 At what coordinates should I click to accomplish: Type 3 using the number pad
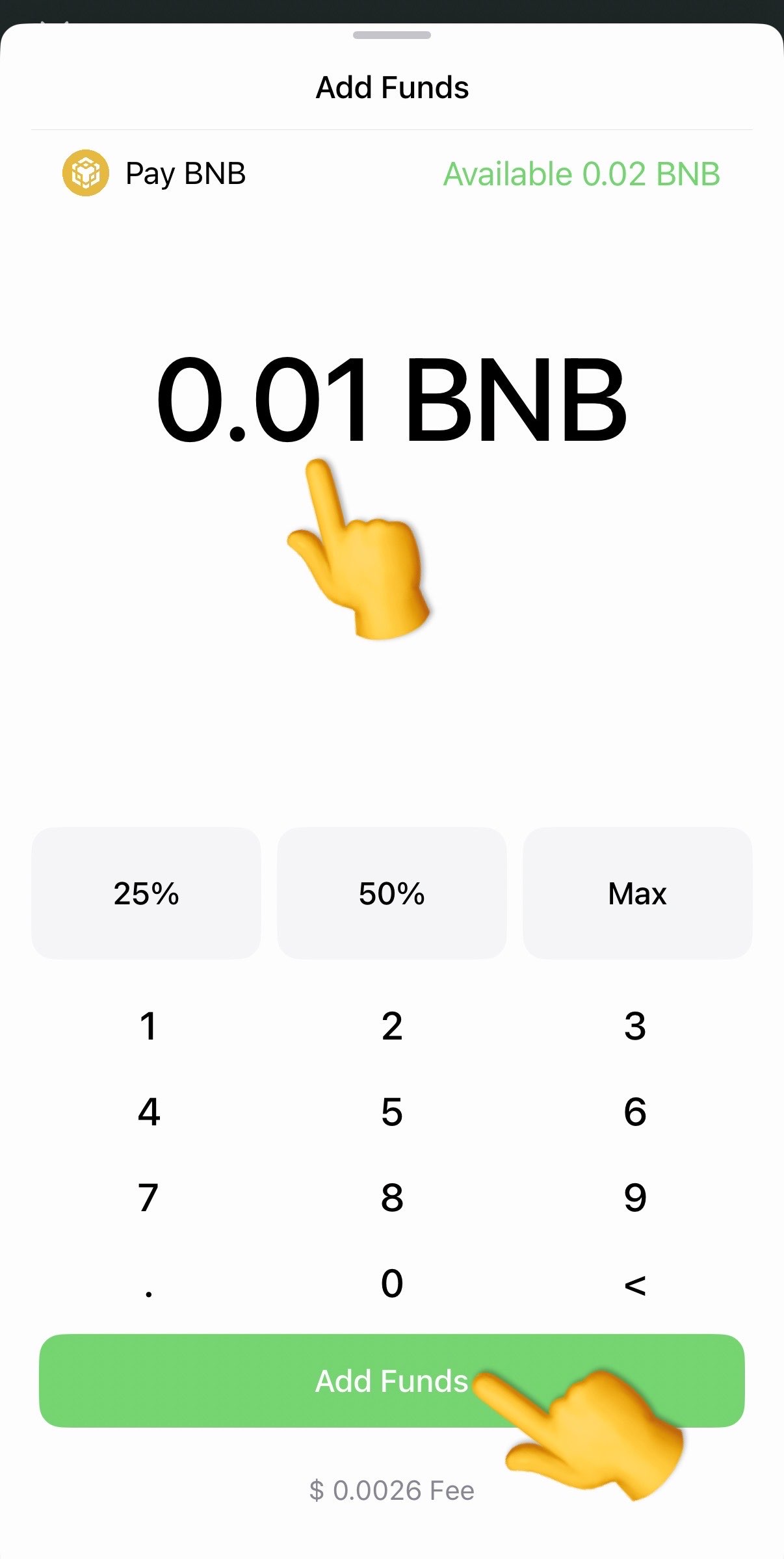pyautogui.click(x=634, y=1027)
